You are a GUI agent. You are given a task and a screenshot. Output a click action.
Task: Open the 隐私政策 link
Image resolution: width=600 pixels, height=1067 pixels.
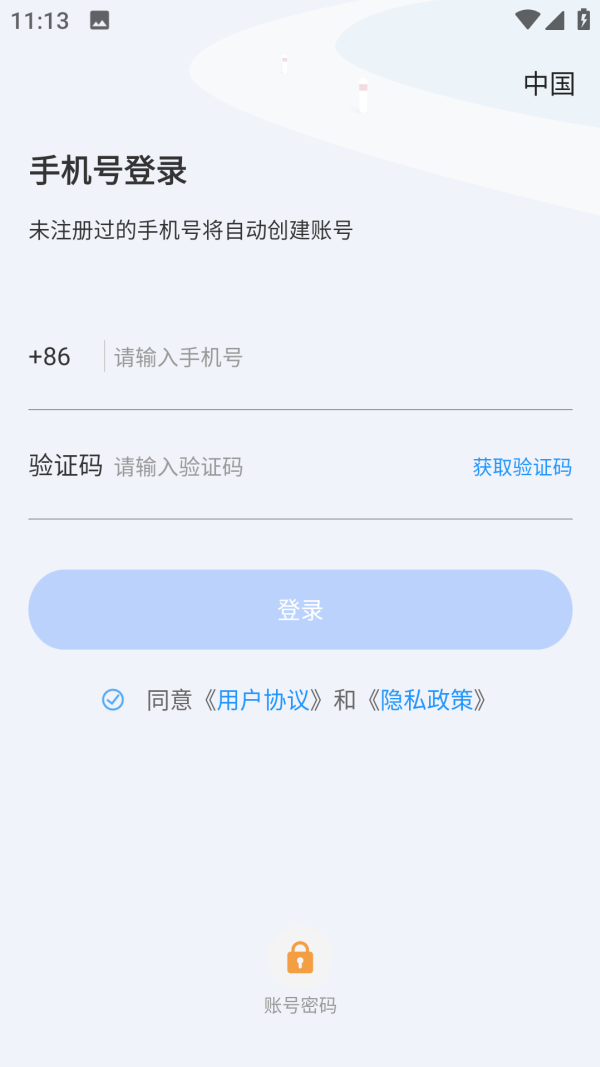click(x=427, y=700)
